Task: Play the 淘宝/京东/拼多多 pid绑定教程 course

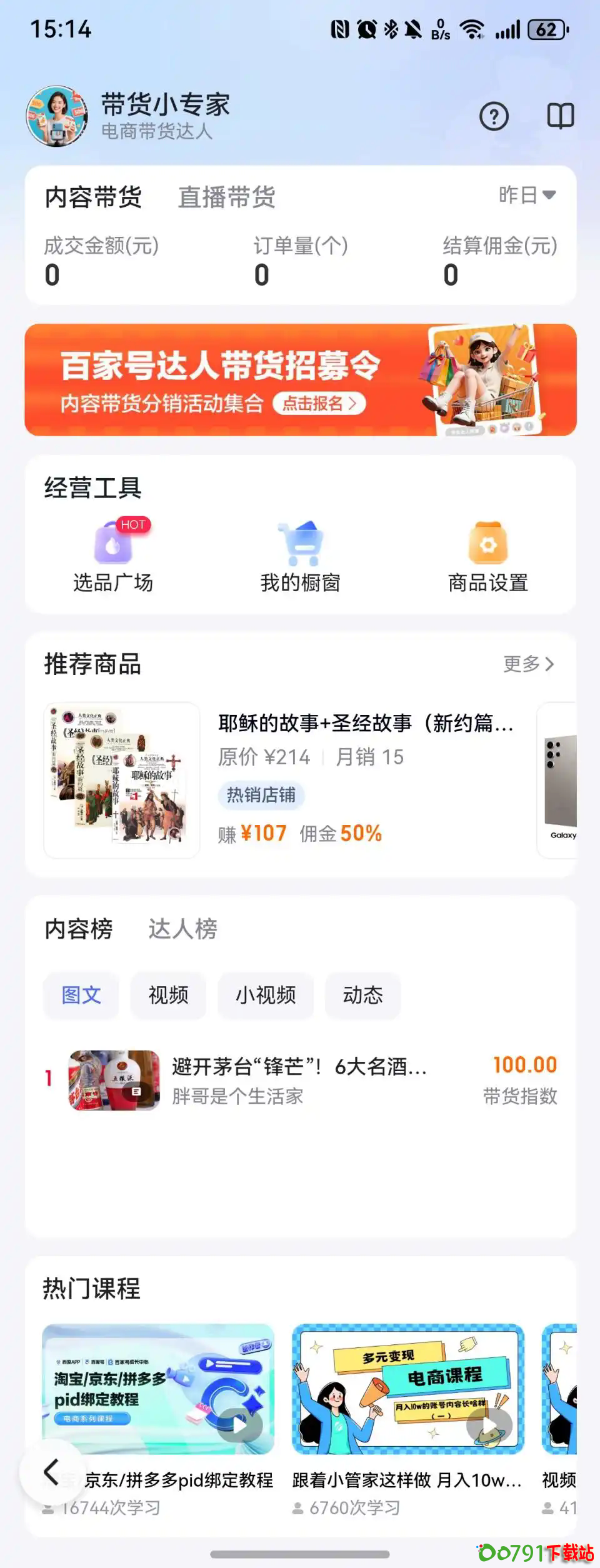Action: click(x=158, y=1389)
